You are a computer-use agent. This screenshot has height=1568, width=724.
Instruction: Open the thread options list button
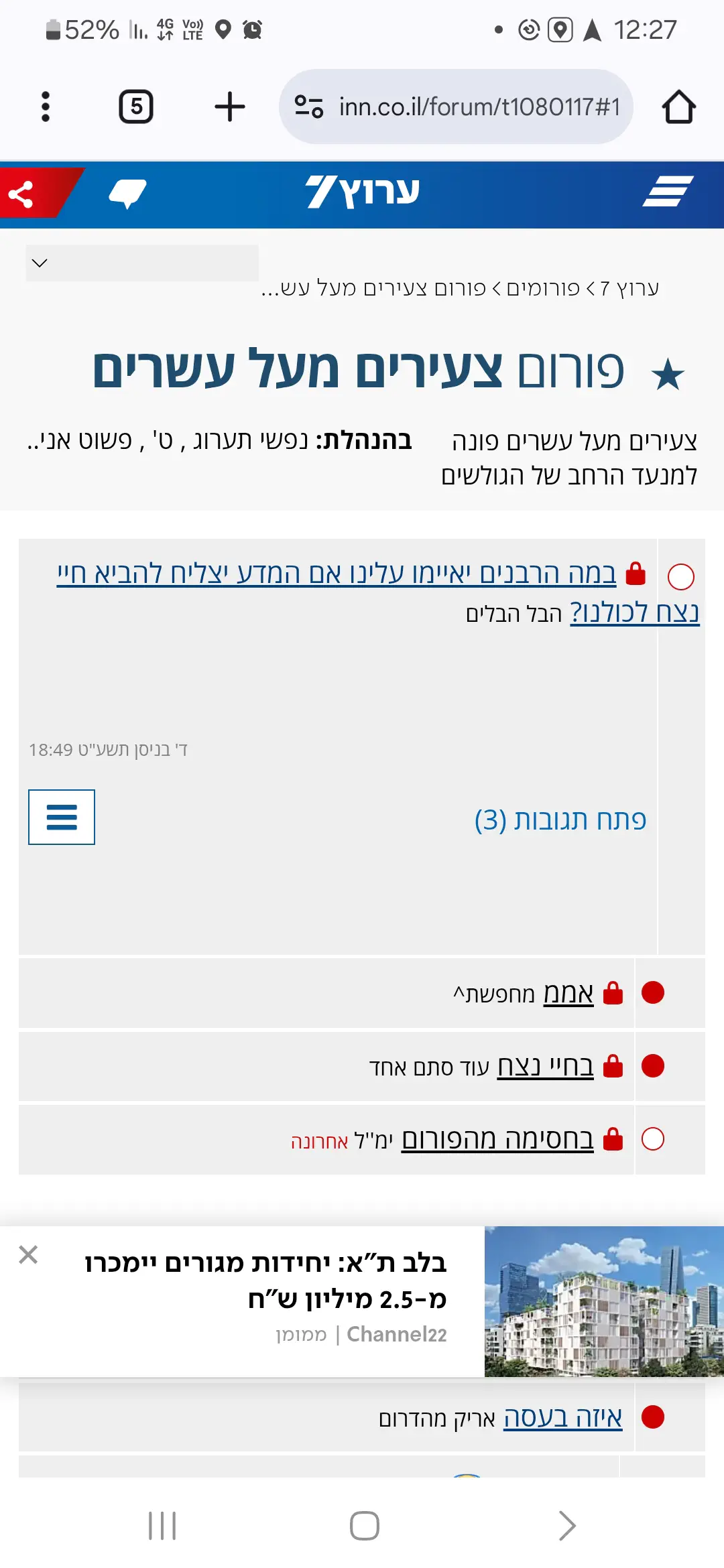62,817
